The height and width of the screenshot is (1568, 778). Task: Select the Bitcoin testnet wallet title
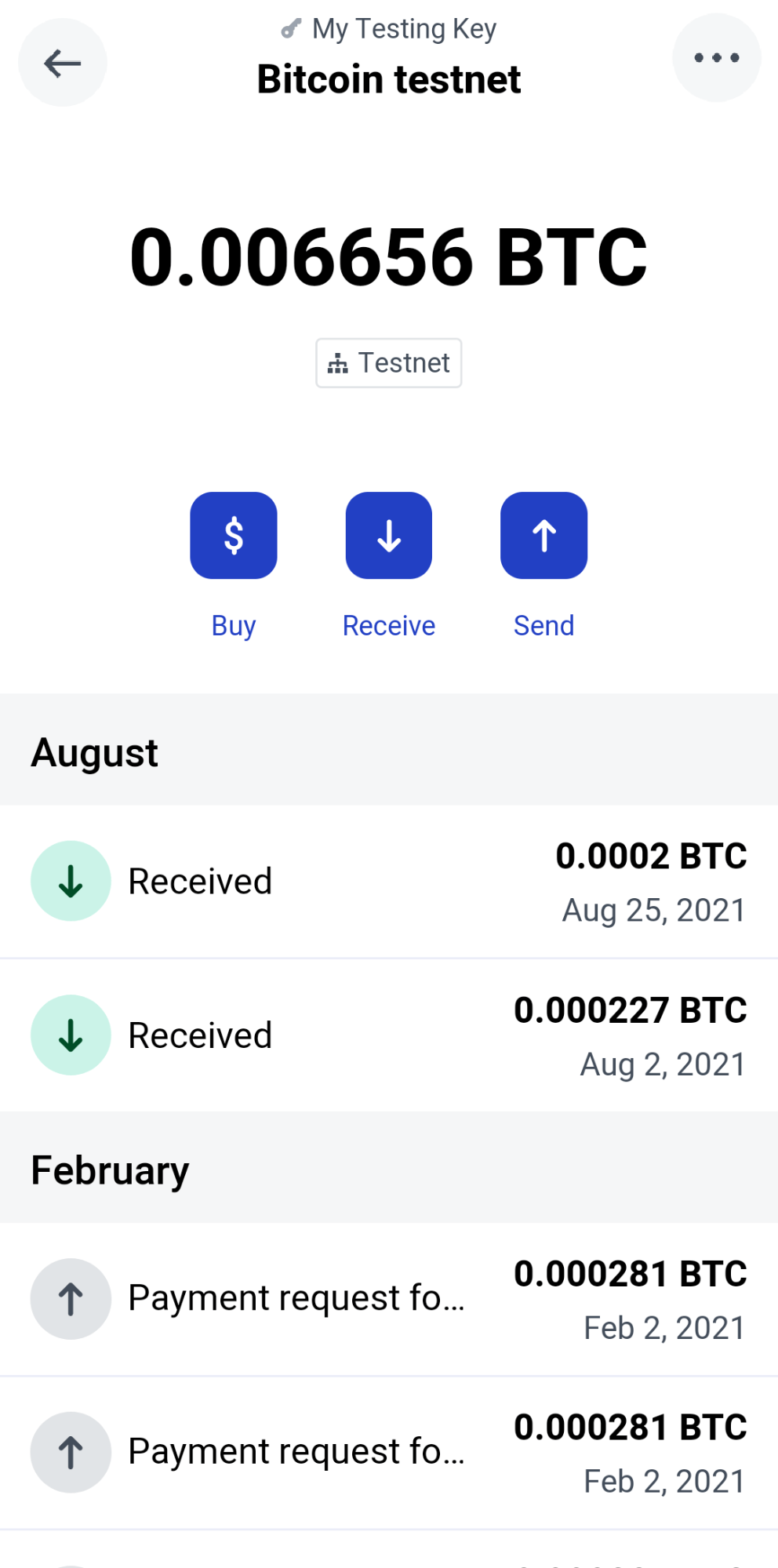coord(389,78)
